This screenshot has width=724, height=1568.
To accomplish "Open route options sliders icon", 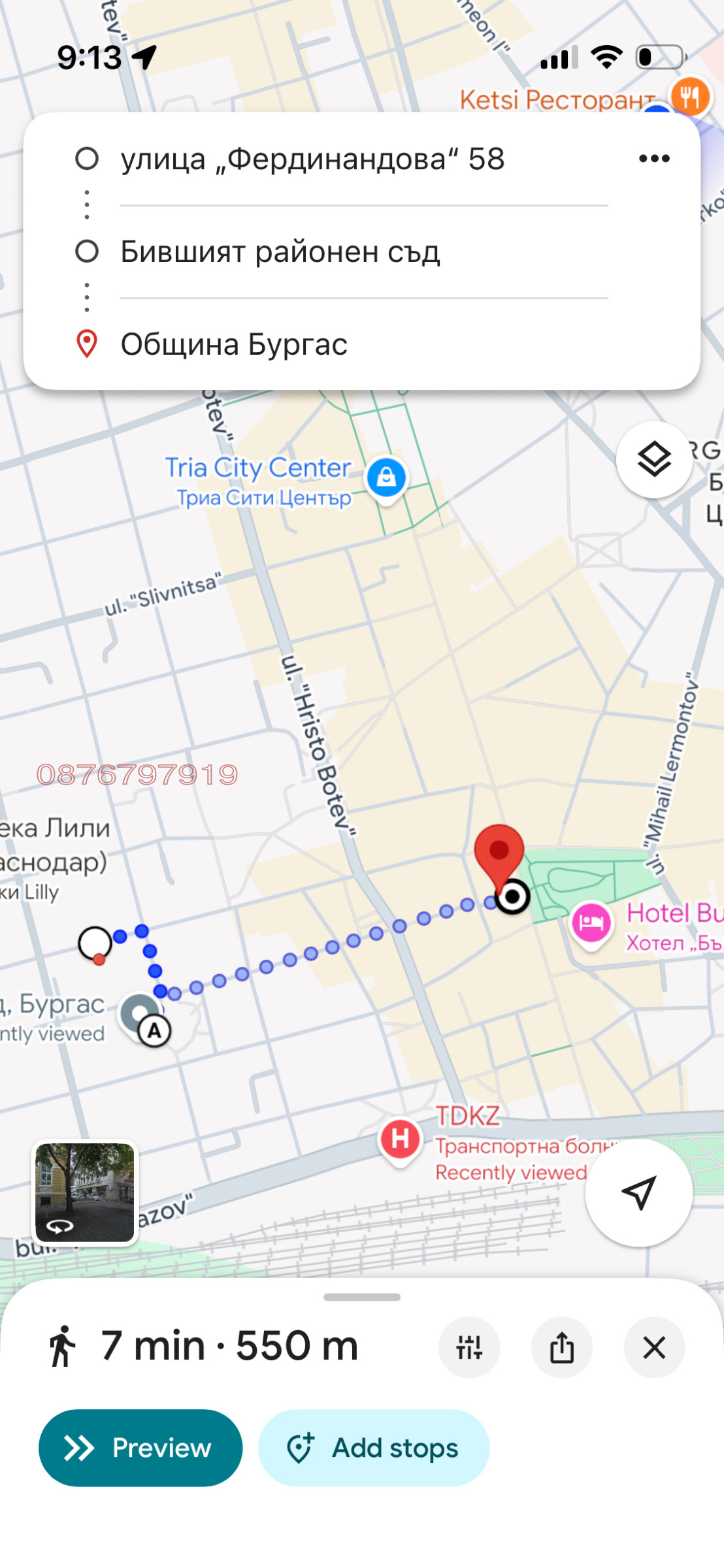I will click(469, 1347).
